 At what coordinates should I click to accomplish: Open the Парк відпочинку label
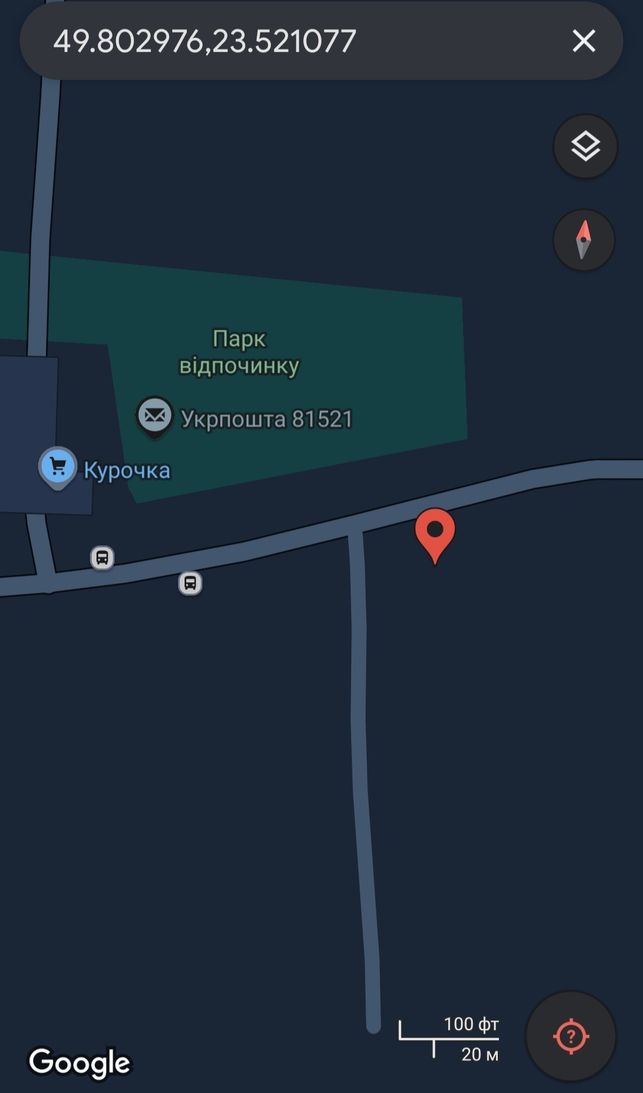(239, 353)
